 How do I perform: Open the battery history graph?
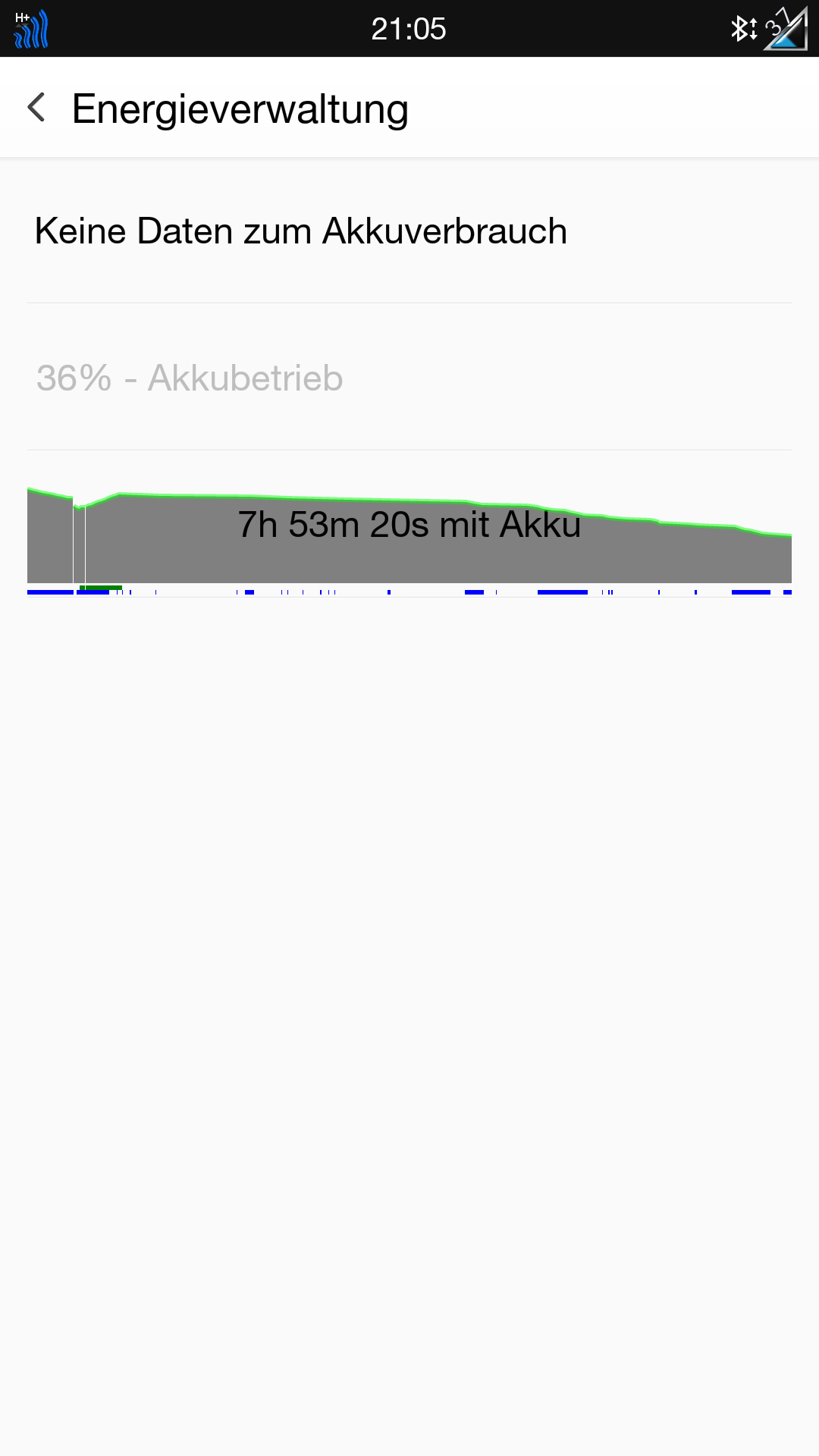(409, 541)
